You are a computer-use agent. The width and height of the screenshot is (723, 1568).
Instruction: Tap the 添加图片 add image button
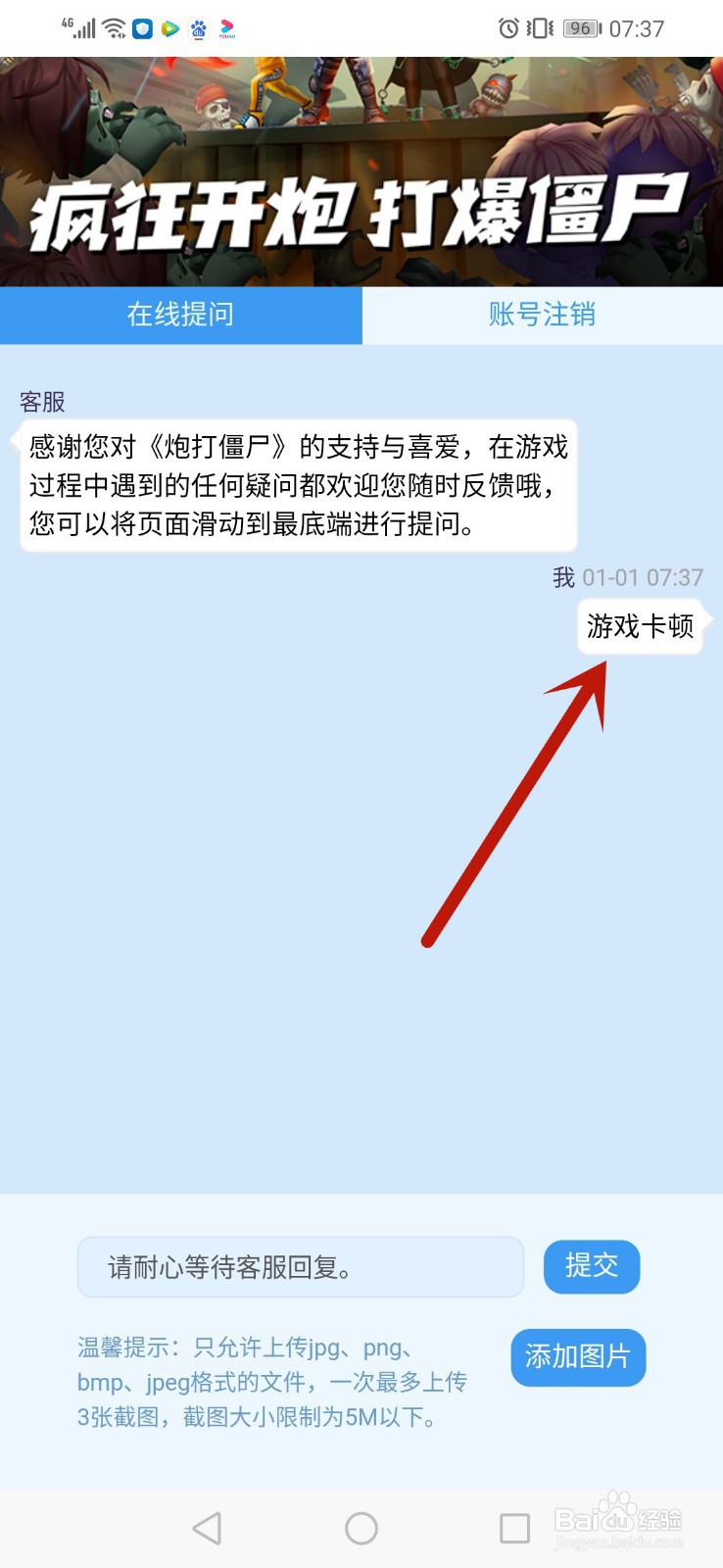point(578,1357)
